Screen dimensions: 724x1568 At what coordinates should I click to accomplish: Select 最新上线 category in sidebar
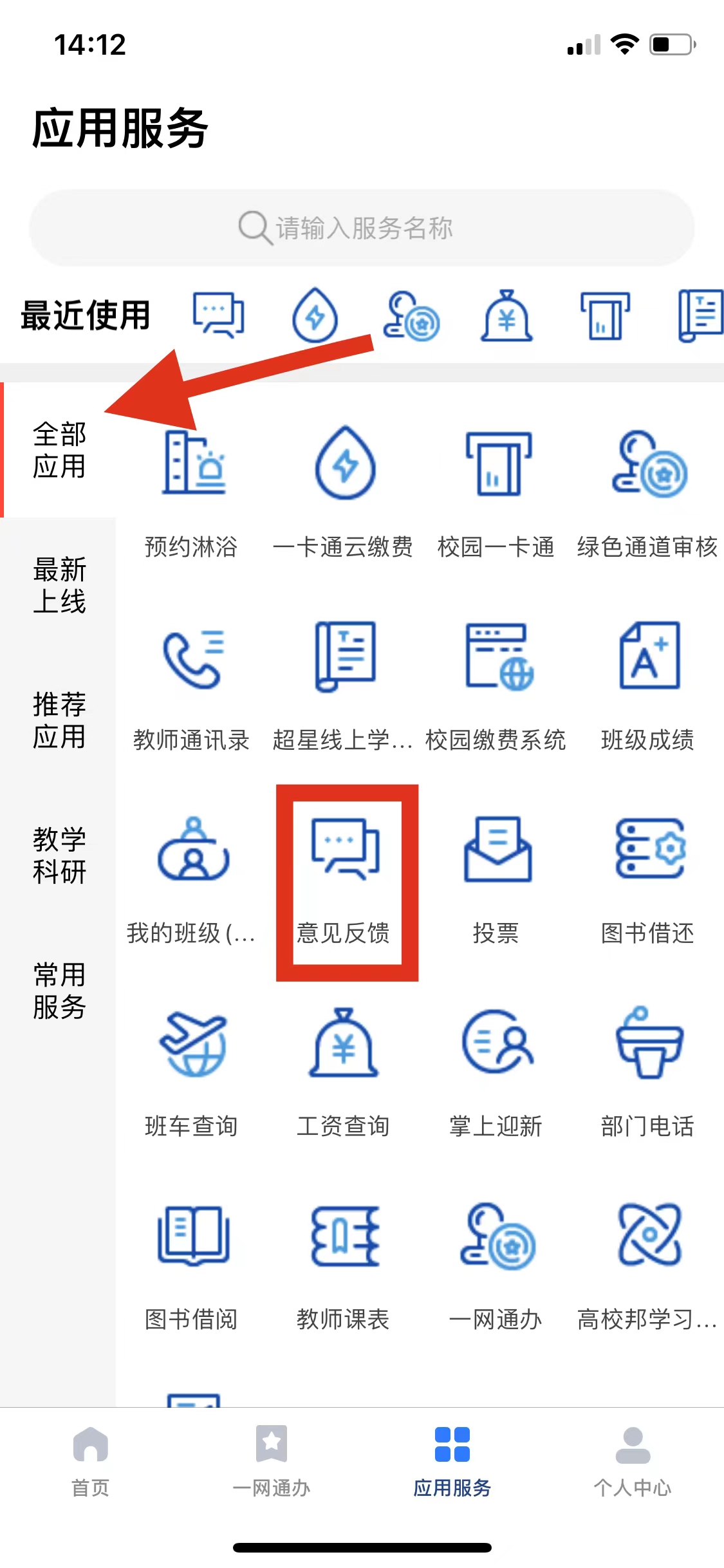(59, 585)
